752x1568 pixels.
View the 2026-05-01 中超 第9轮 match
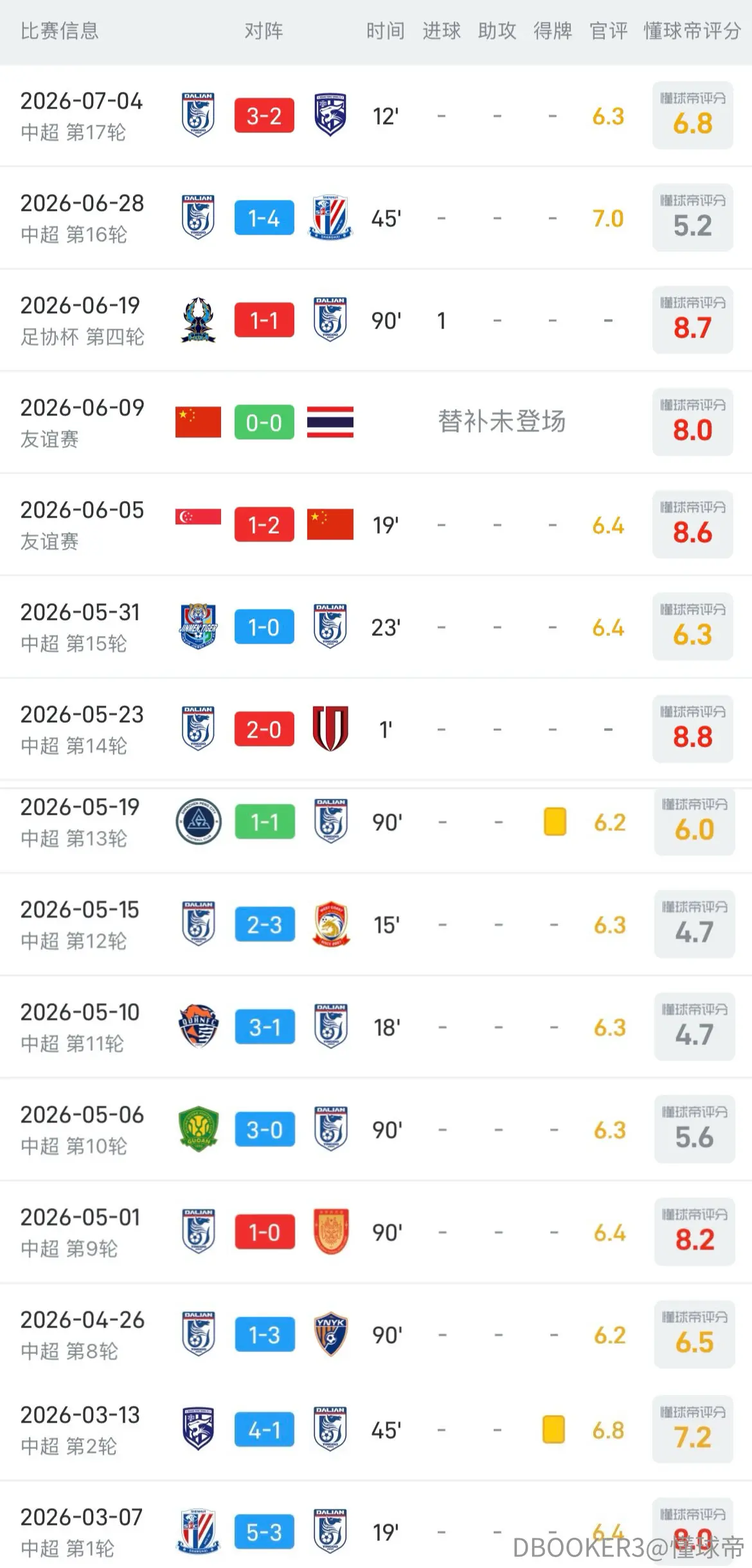tap(376, 1232)
